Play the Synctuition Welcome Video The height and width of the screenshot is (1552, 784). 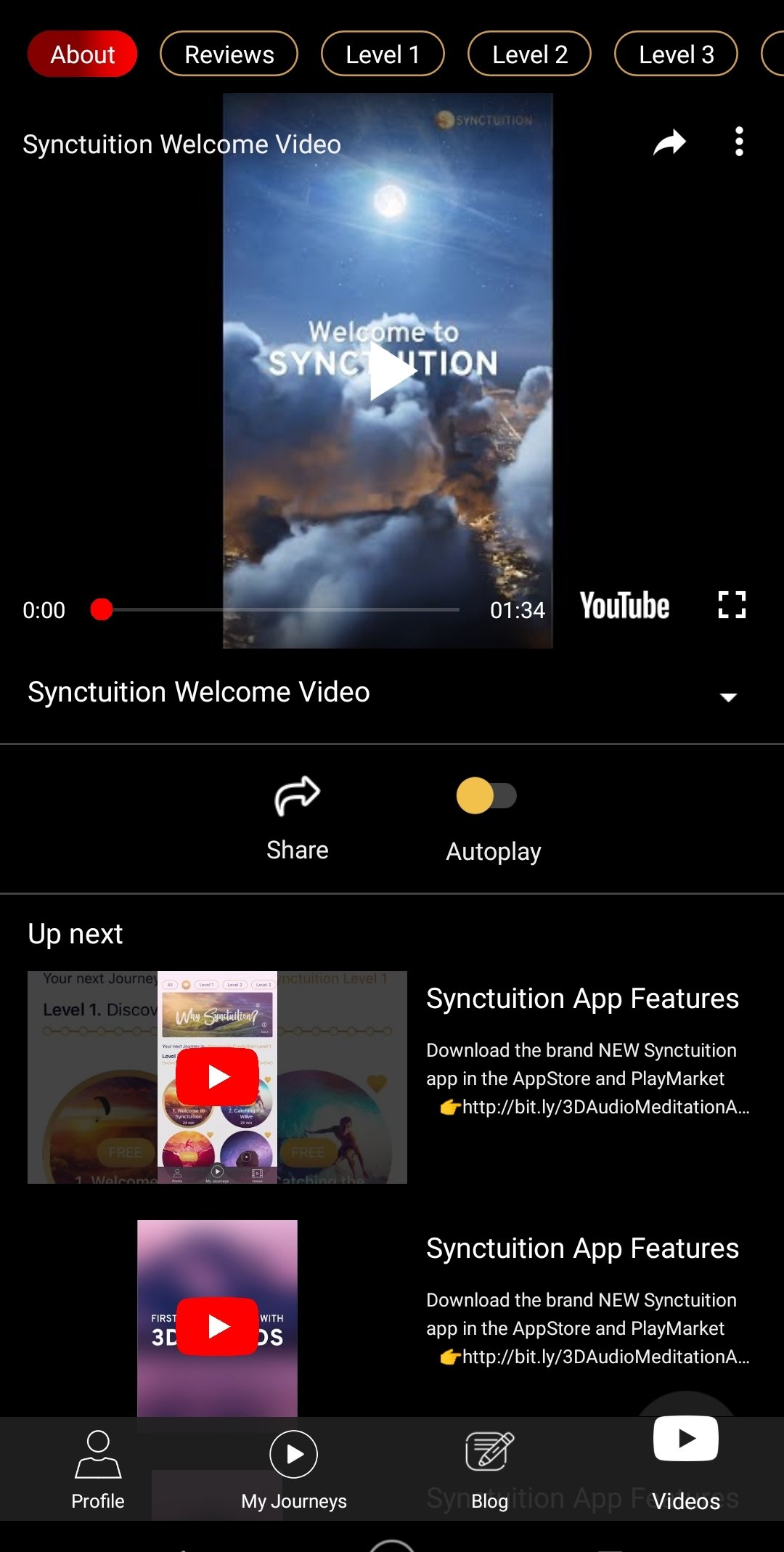[391, 370]
